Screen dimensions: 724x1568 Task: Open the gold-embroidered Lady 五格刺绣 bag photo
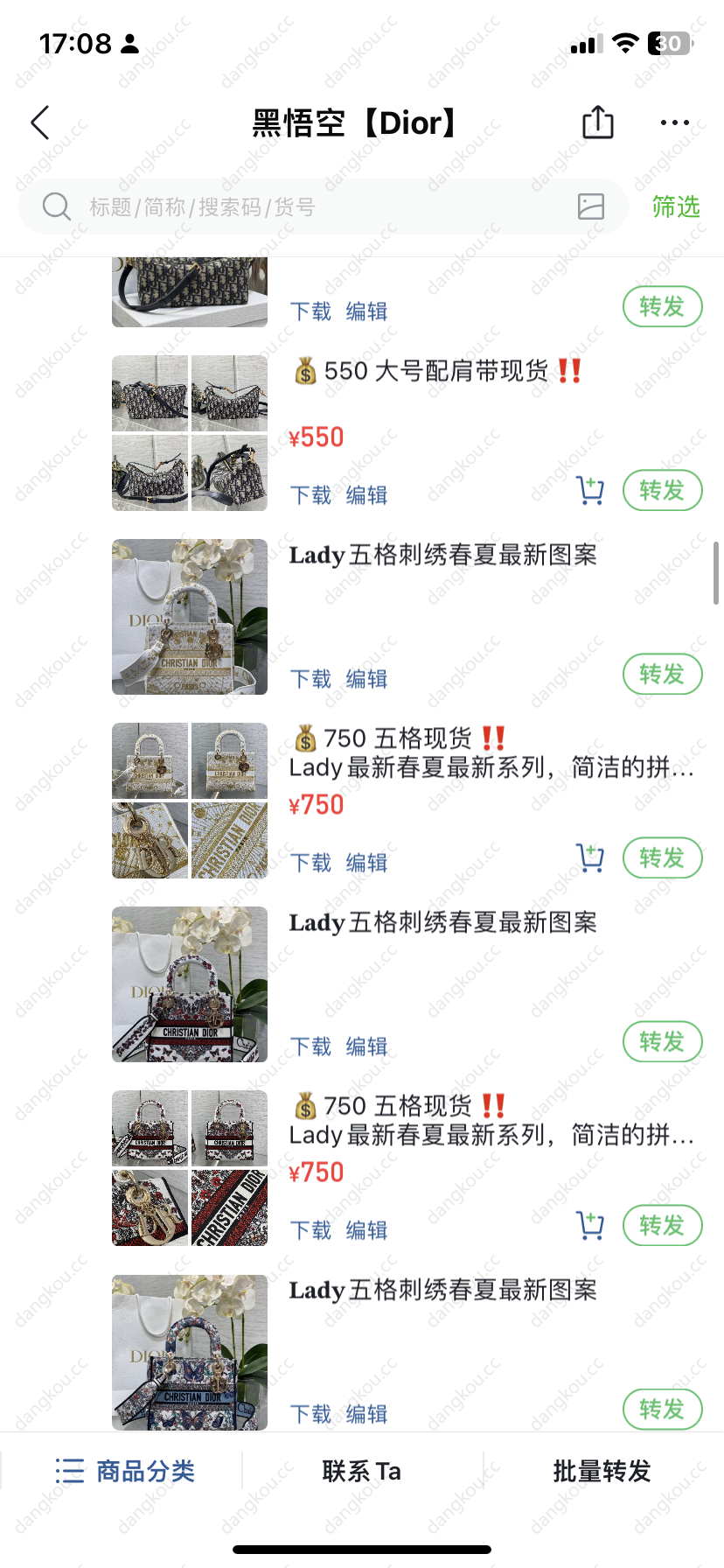[x=190, y=617]
